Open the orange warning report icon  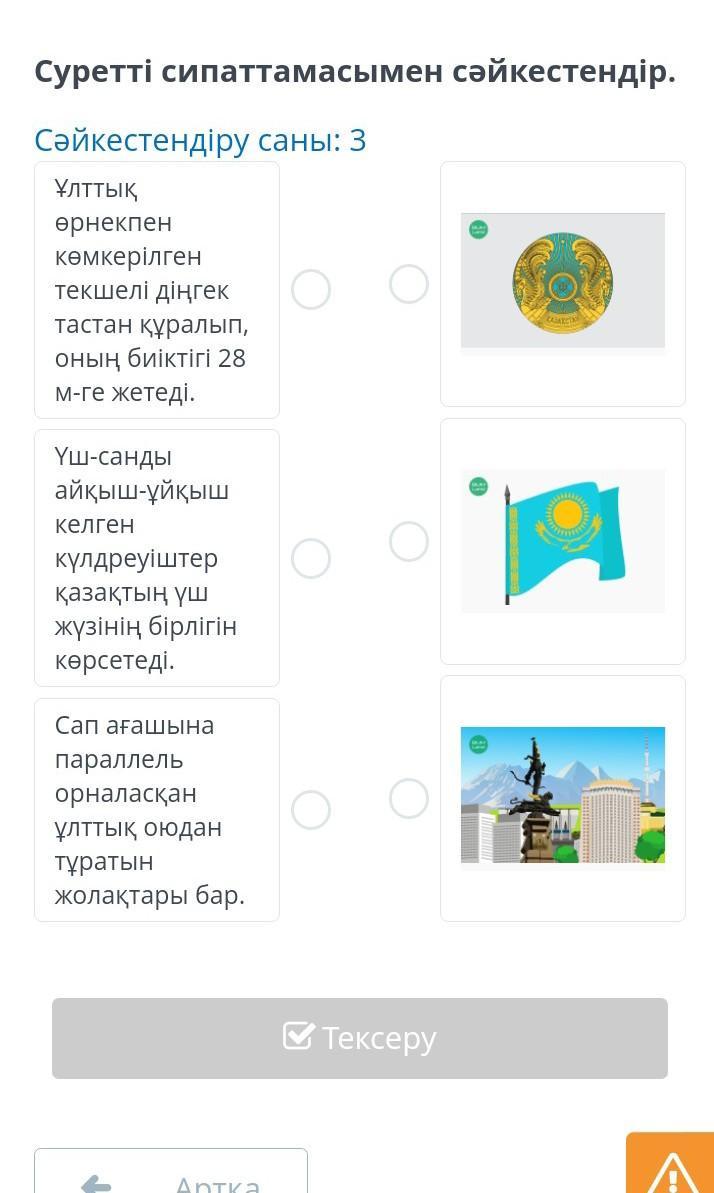coord(671,1168)
